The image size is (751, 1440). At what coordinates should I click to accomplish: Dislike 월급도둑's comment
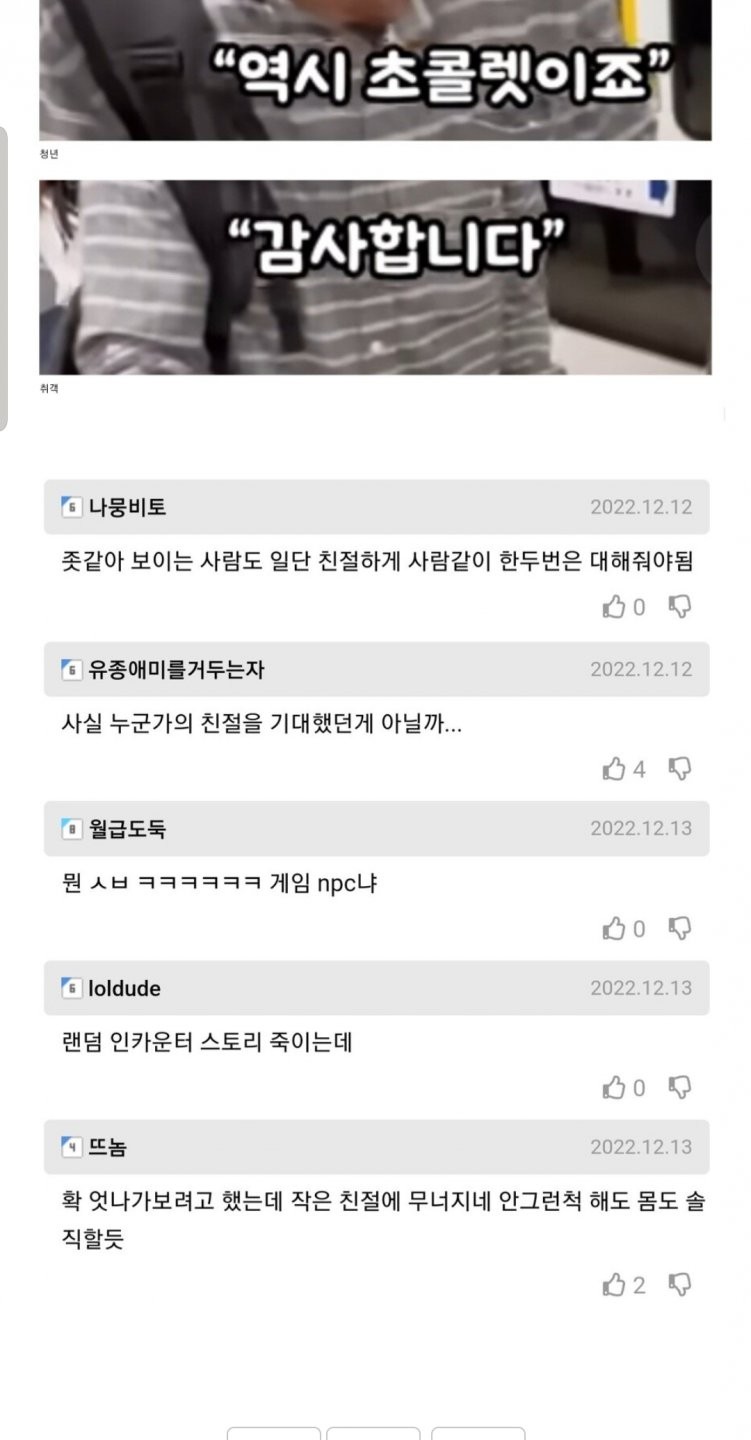pyautogui.click(x=680, y=929)
